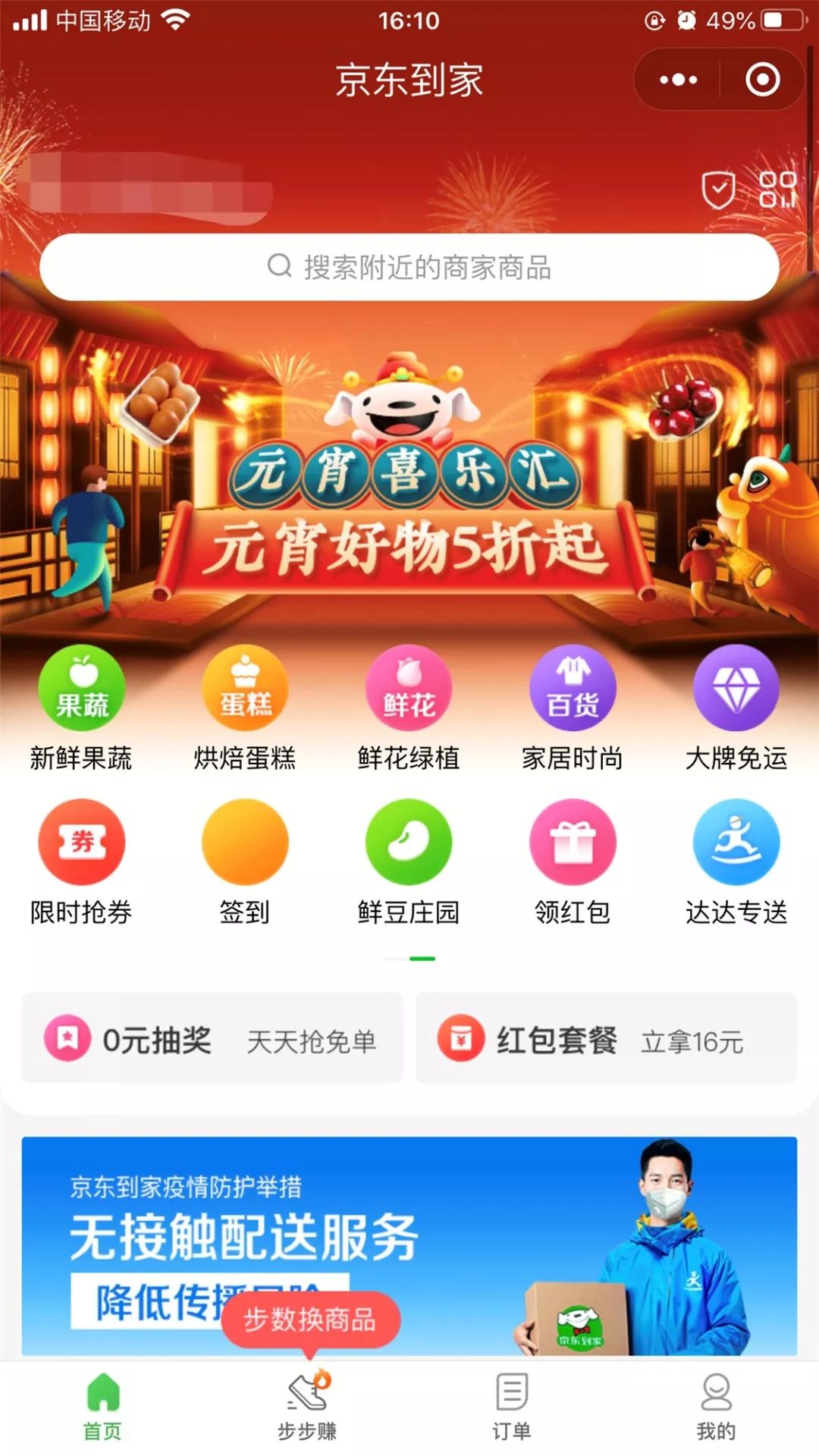The height and width of the screenshot is (1456, 819).
Task: Open the 鲜花绿植 category
Action: tap(409, 707)
